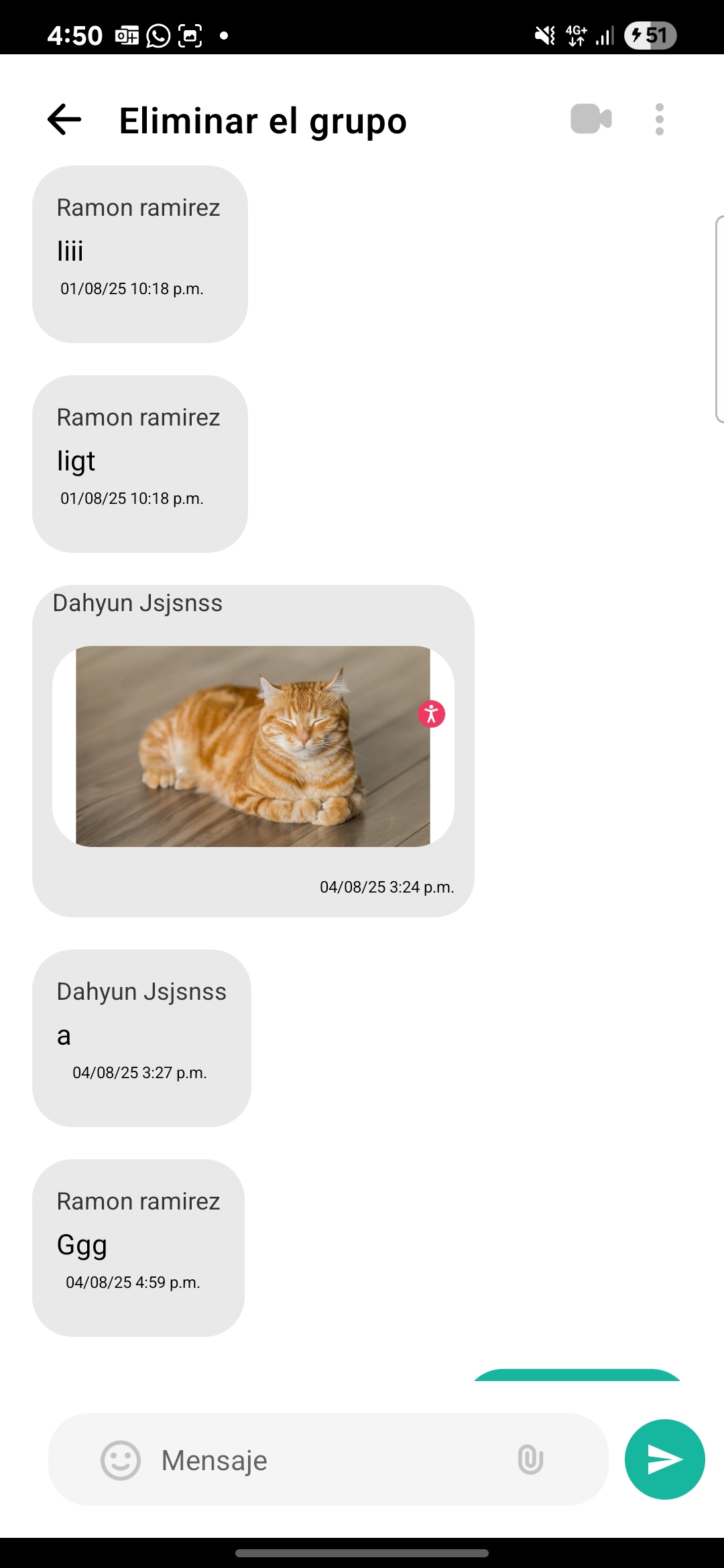
Task: Send the message
Action: point(664,1459)
